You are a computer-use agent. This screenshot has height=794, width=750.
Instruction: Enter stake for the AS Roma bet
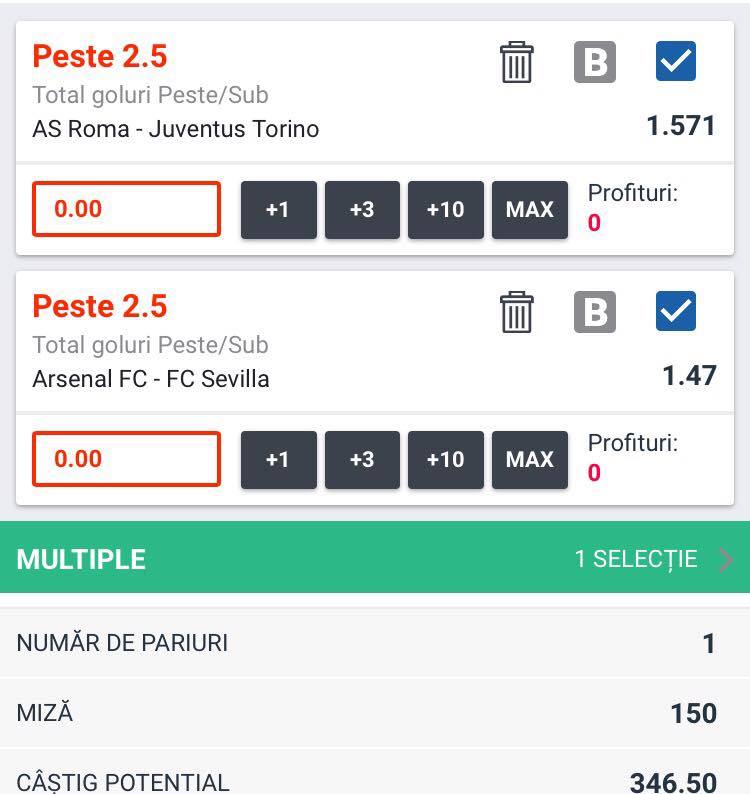pyautogui.click(x=127, y=209)
